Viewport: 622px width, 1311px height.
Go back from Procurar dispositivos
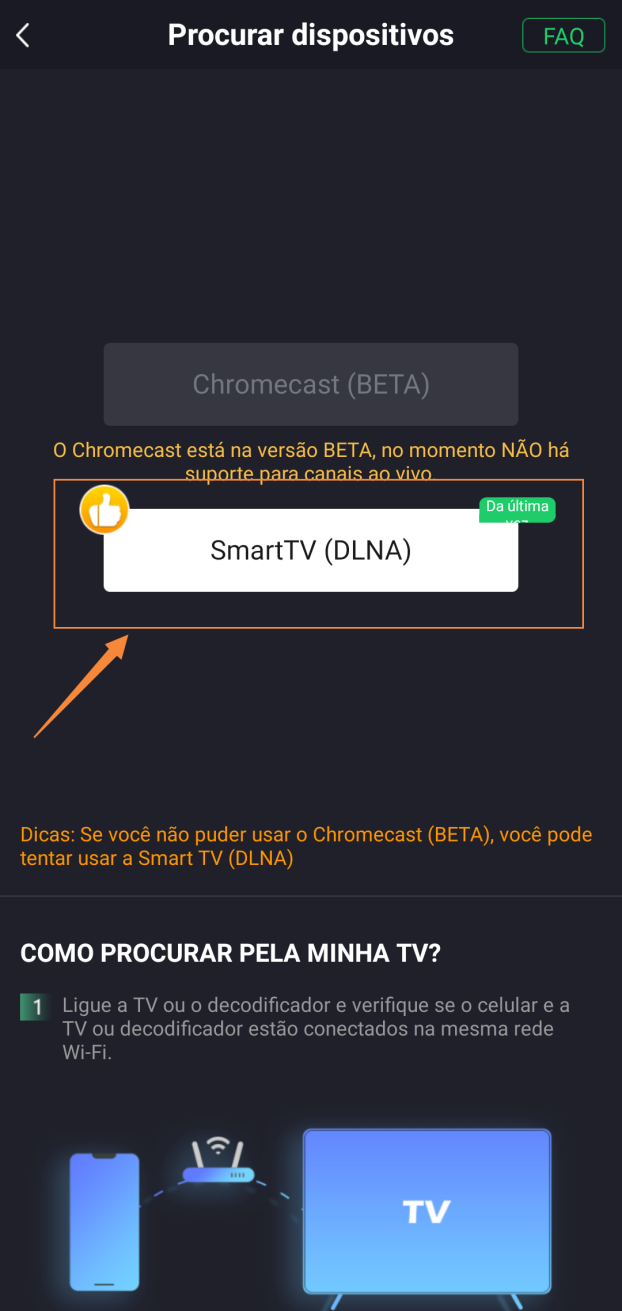[23, 36]
